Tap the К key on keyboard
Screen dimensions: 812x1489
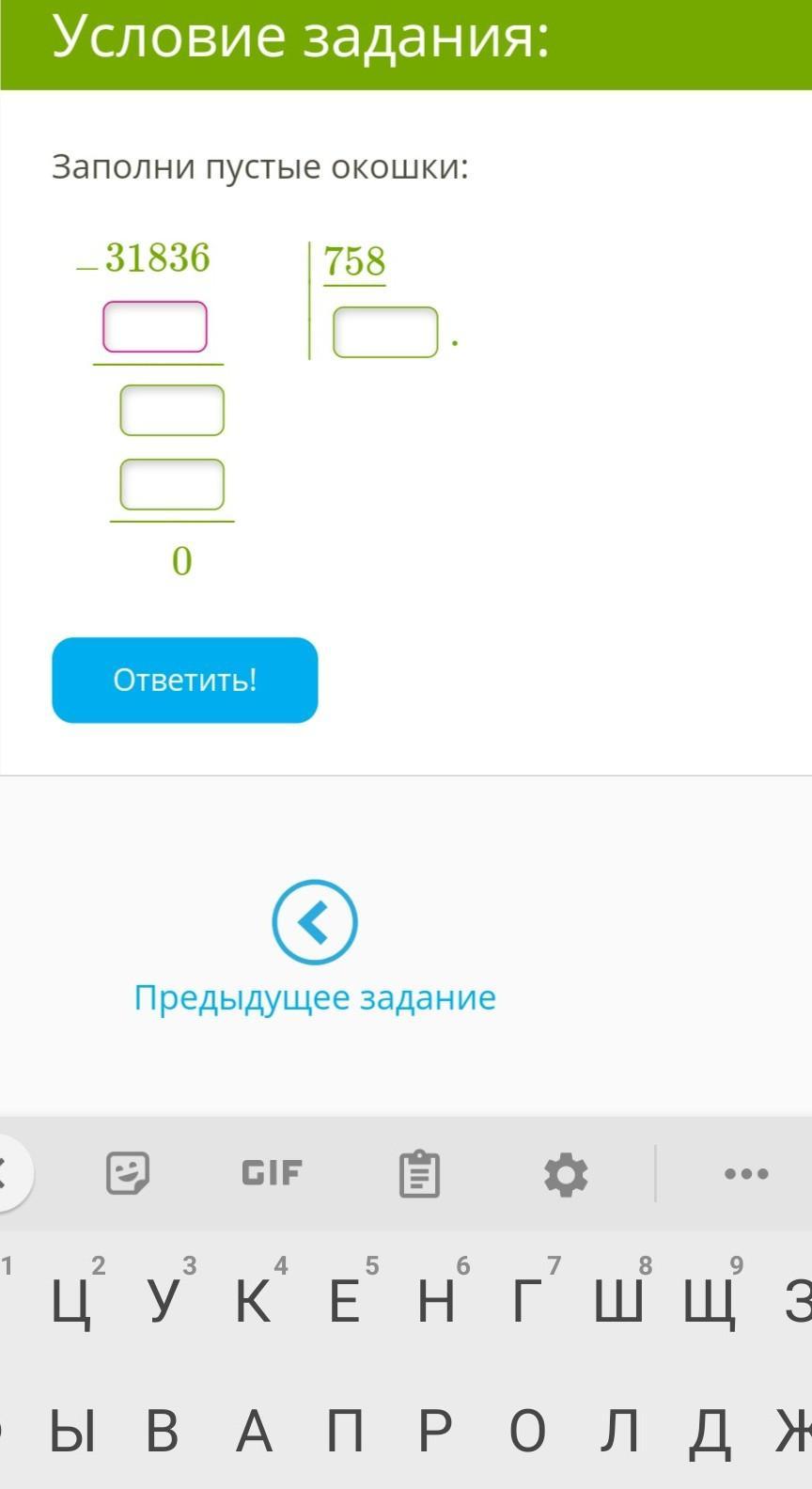pyautogui.click(x=254, y=1301)
